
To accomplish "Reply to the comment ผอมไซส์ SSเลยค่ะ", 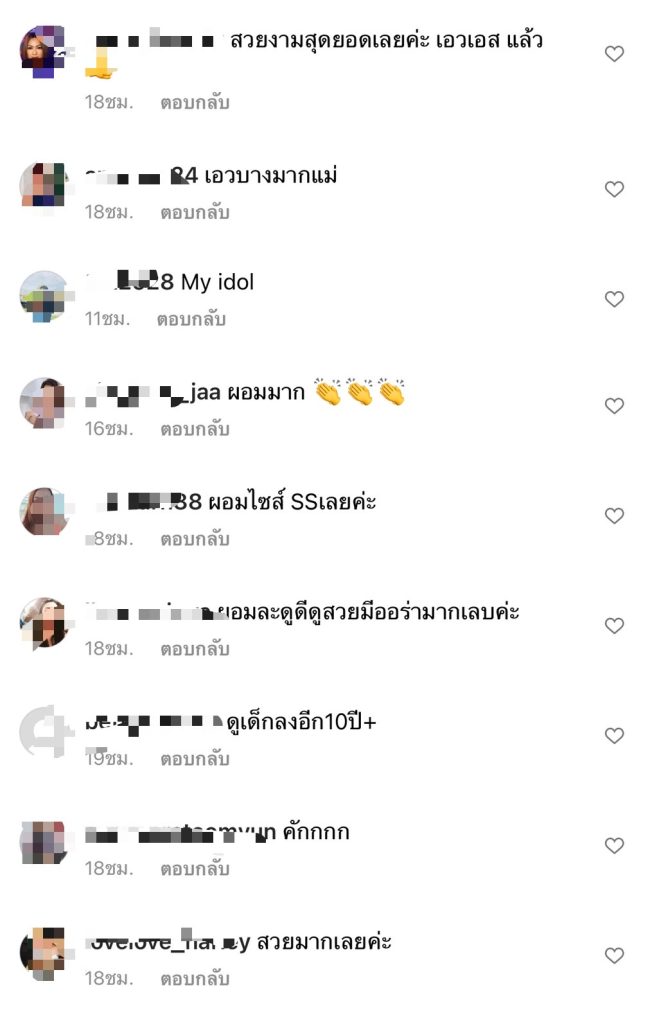I will click(x=195, y=539).
